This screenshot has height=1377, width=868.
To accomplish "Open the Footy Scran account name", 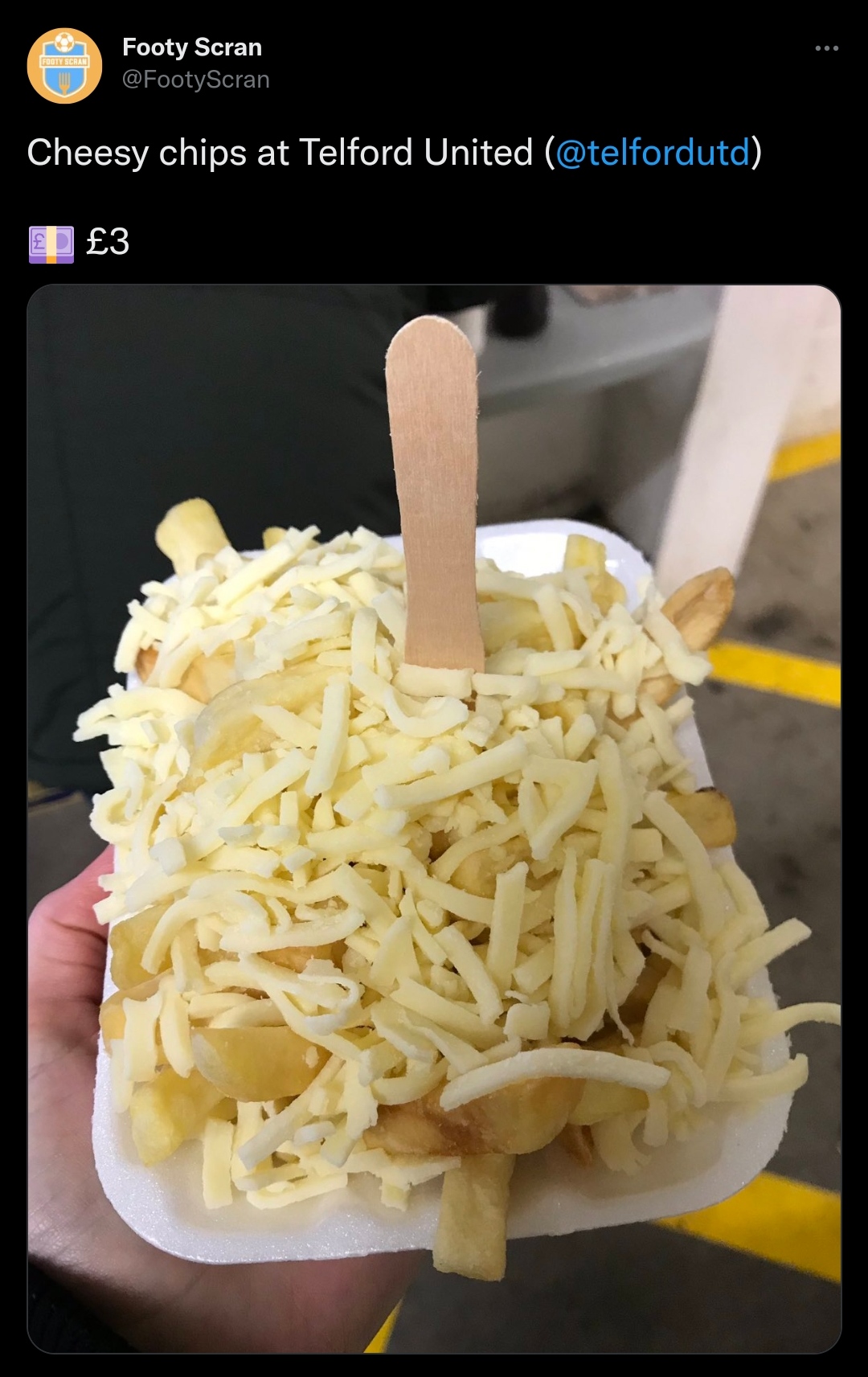I will tap(192, 47).
